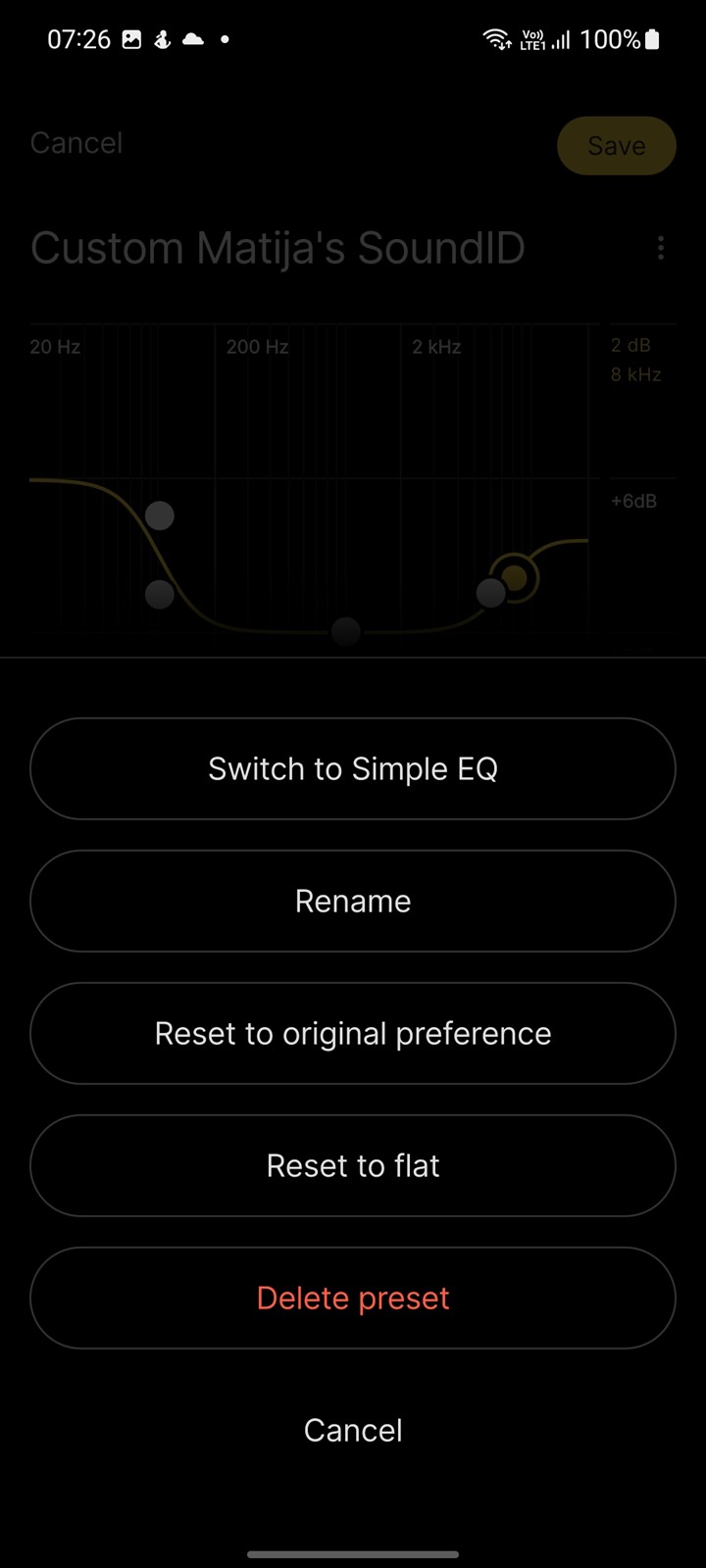This screenshot has width=706, height=1568.
Task: Choose Reset to flat
Action: click(353, 1165)
